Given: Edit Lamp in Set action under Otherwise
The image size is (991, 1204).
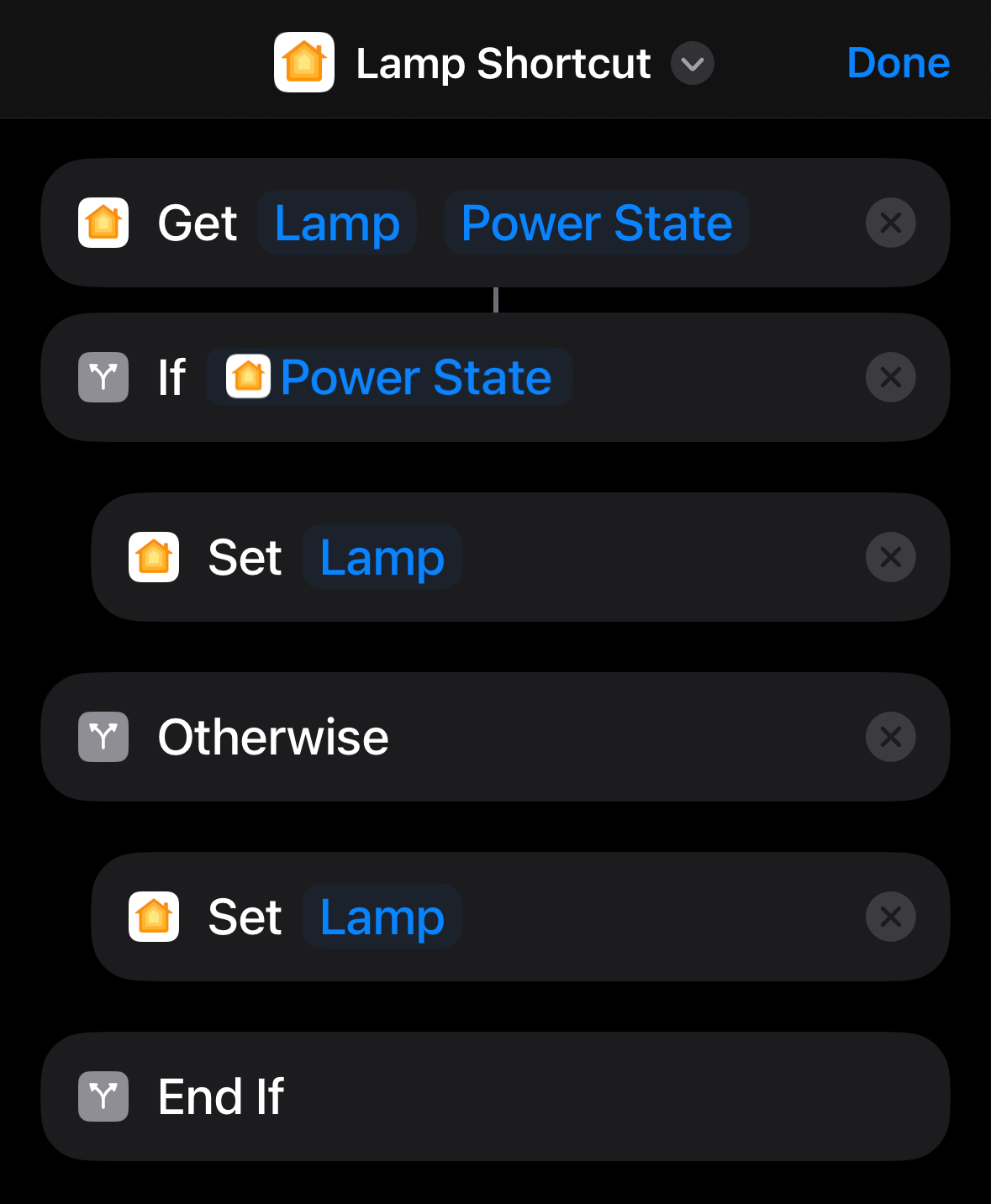Looking at the screenshot, I should 382,917.
